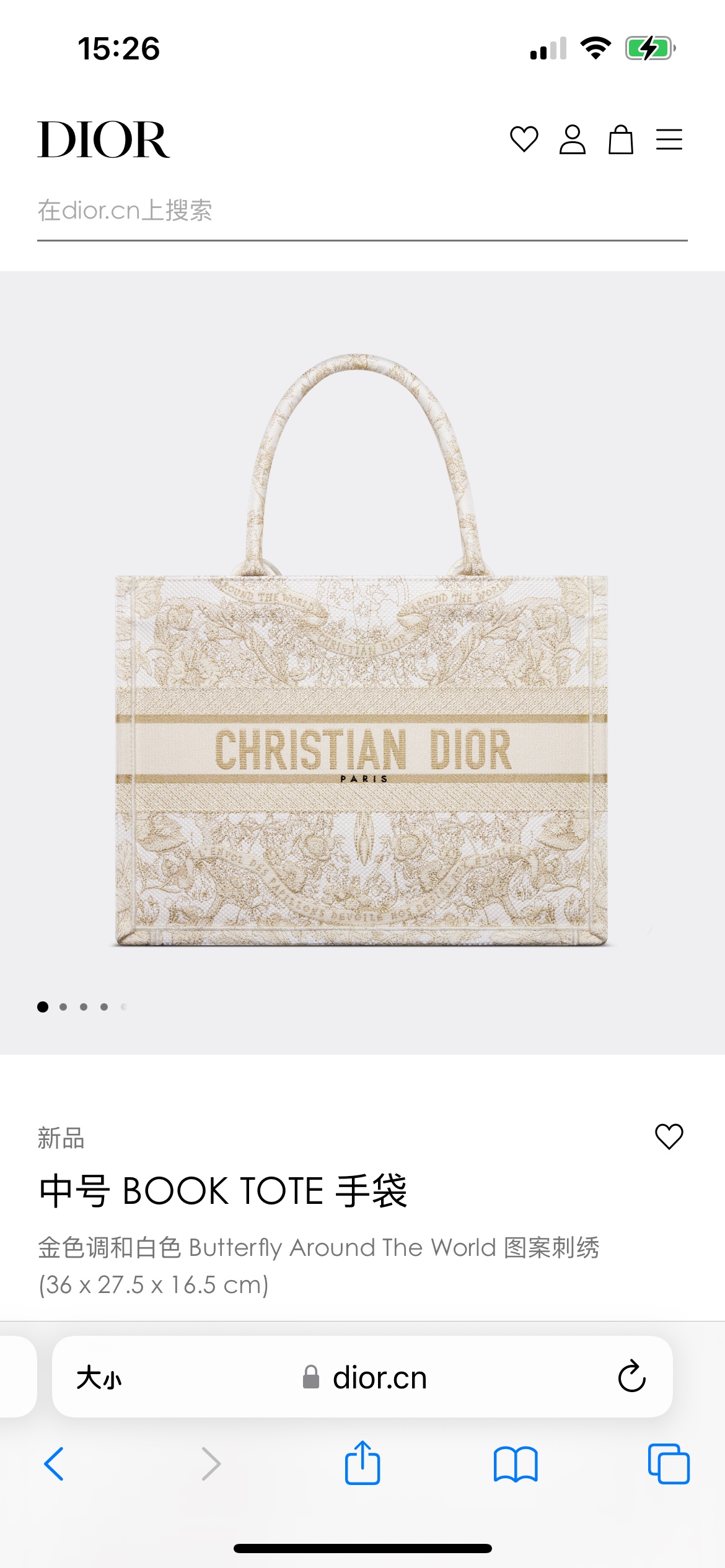The height and width of the screenshot is (1568, 725).
Task: Jump to the second product image dot
Action: 63,1007
